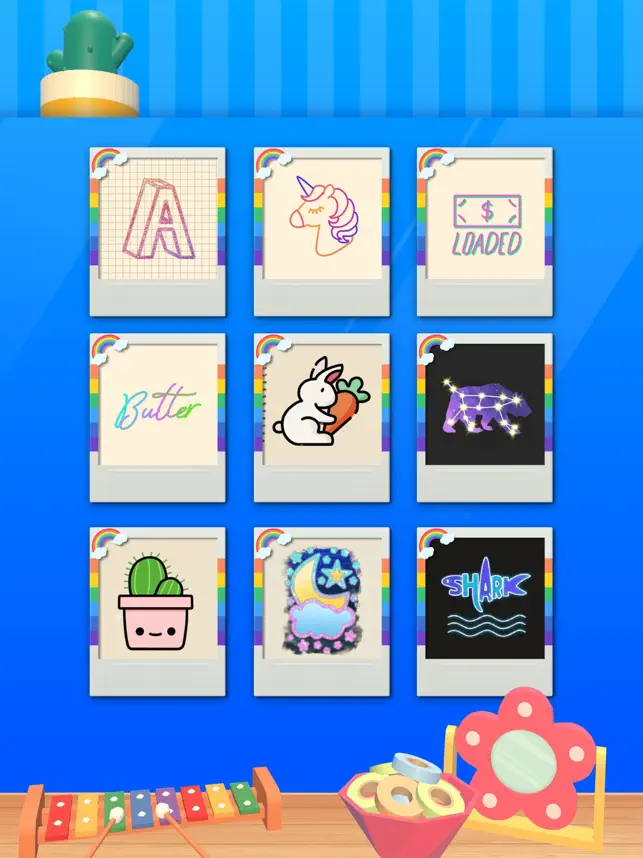Open the LOADED dollar bill drawing

(486, 219)
